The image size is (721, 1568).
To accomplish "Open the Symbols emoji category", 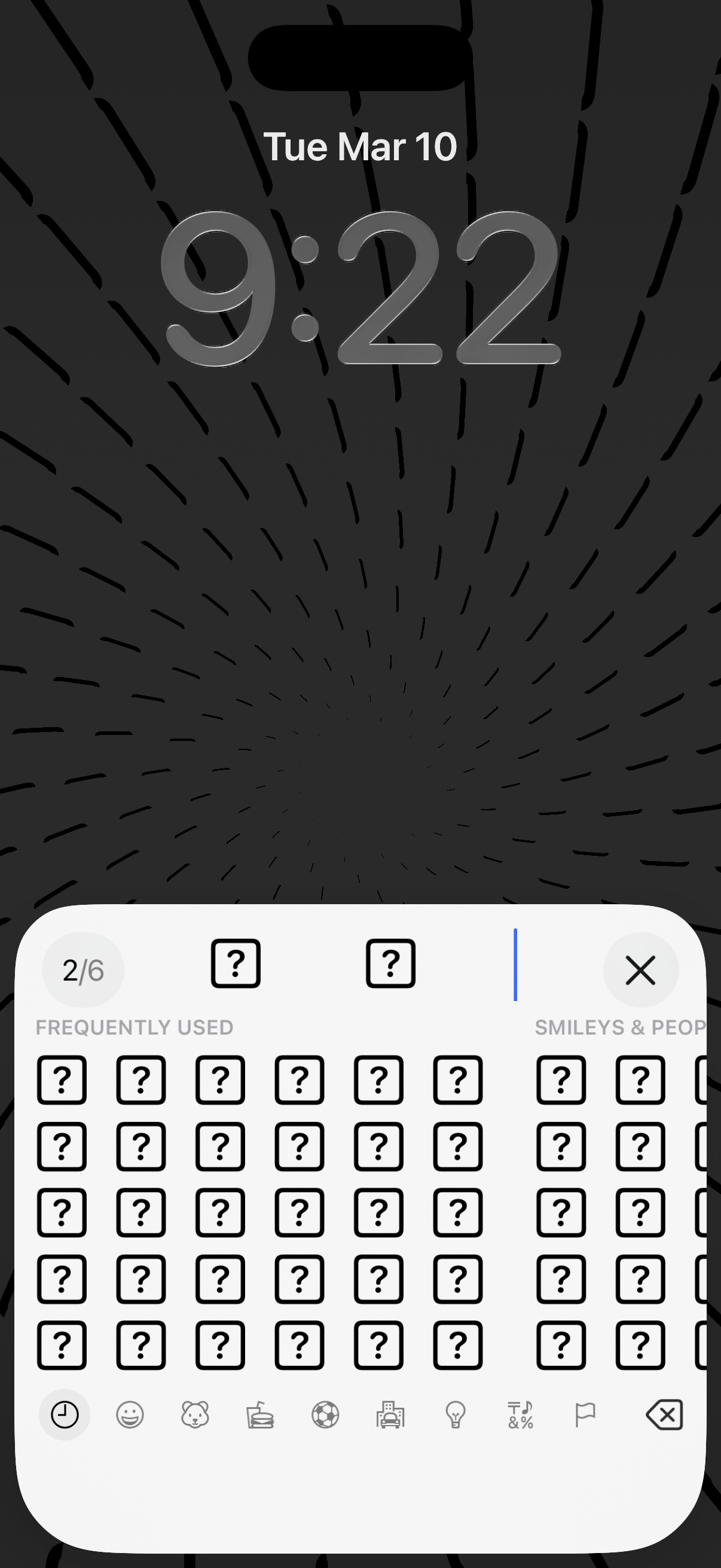I will (x=520, y=1415).
